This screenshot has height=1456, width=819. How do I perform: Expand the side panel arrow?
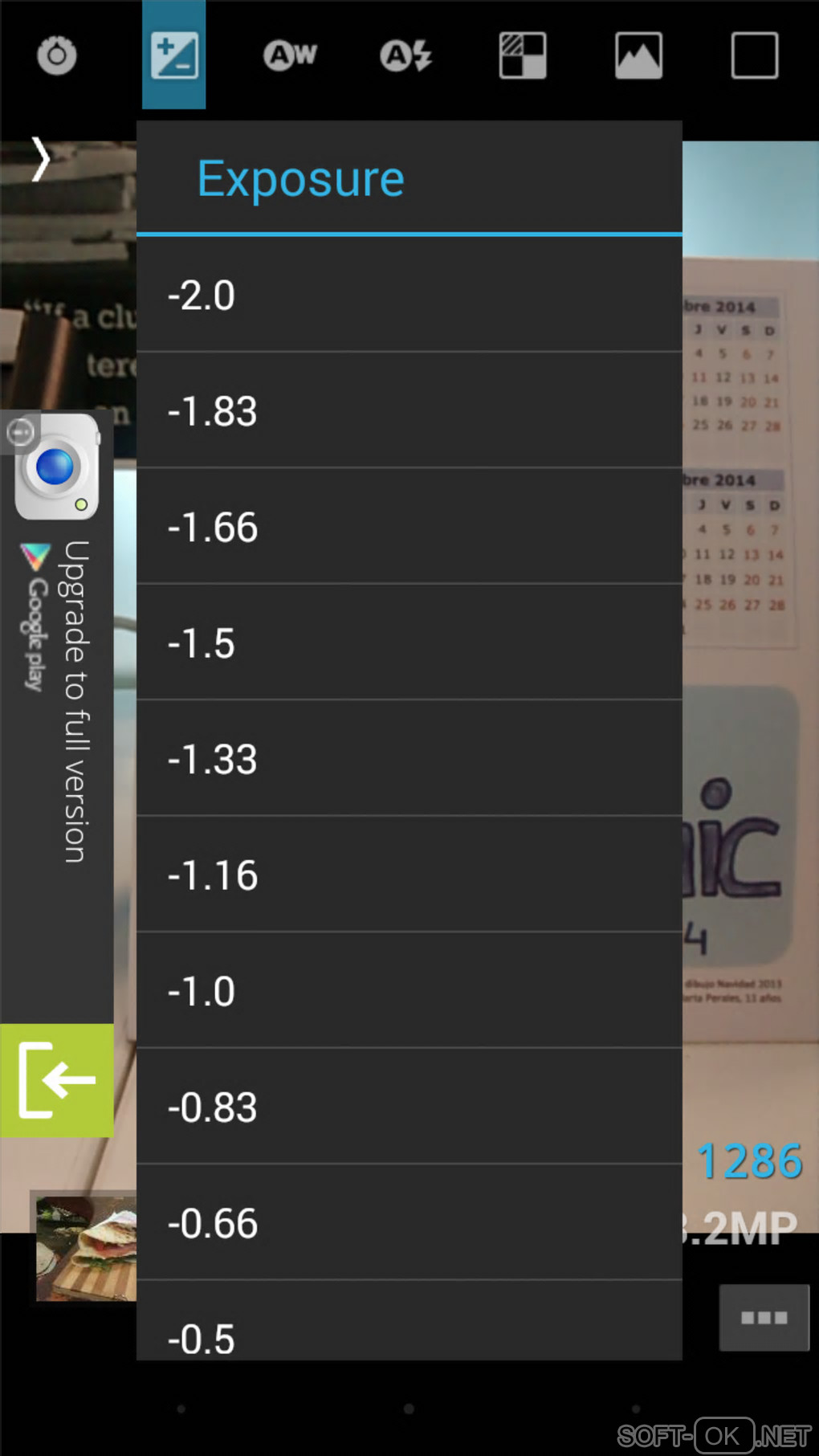(x=40, y=159)
